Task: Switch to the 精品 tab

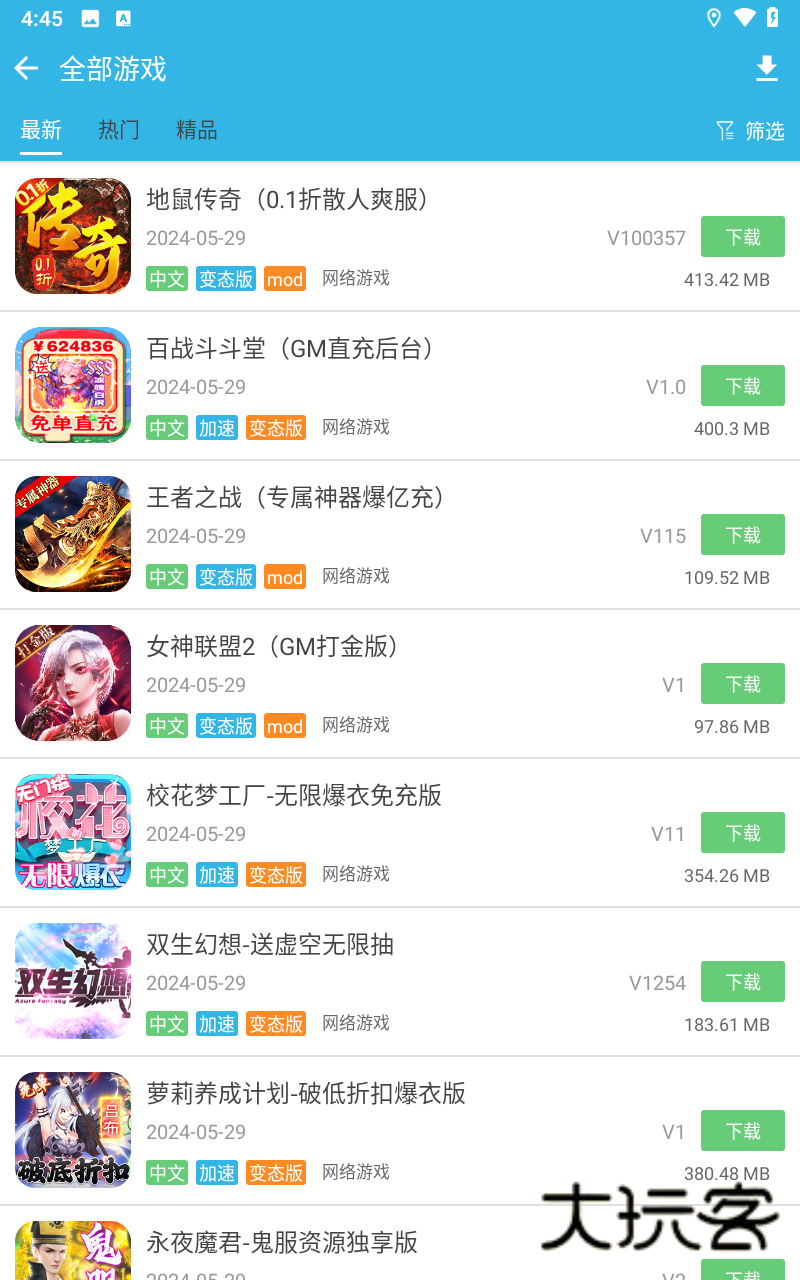Action: (196, 130)
